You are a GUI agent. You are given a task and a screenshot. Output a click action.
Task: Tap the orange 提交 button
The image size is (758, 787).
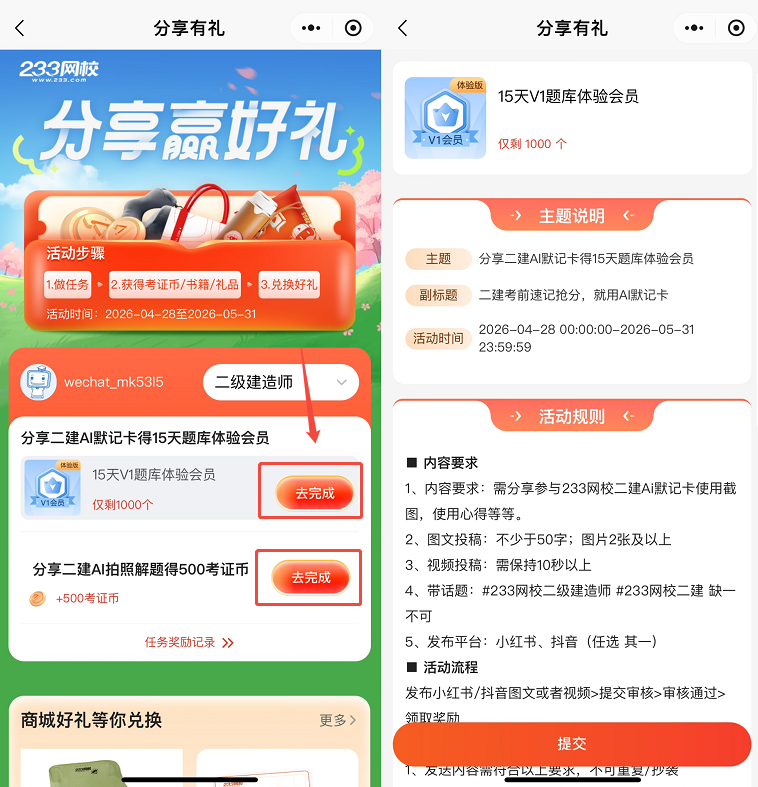click(571, 744)
